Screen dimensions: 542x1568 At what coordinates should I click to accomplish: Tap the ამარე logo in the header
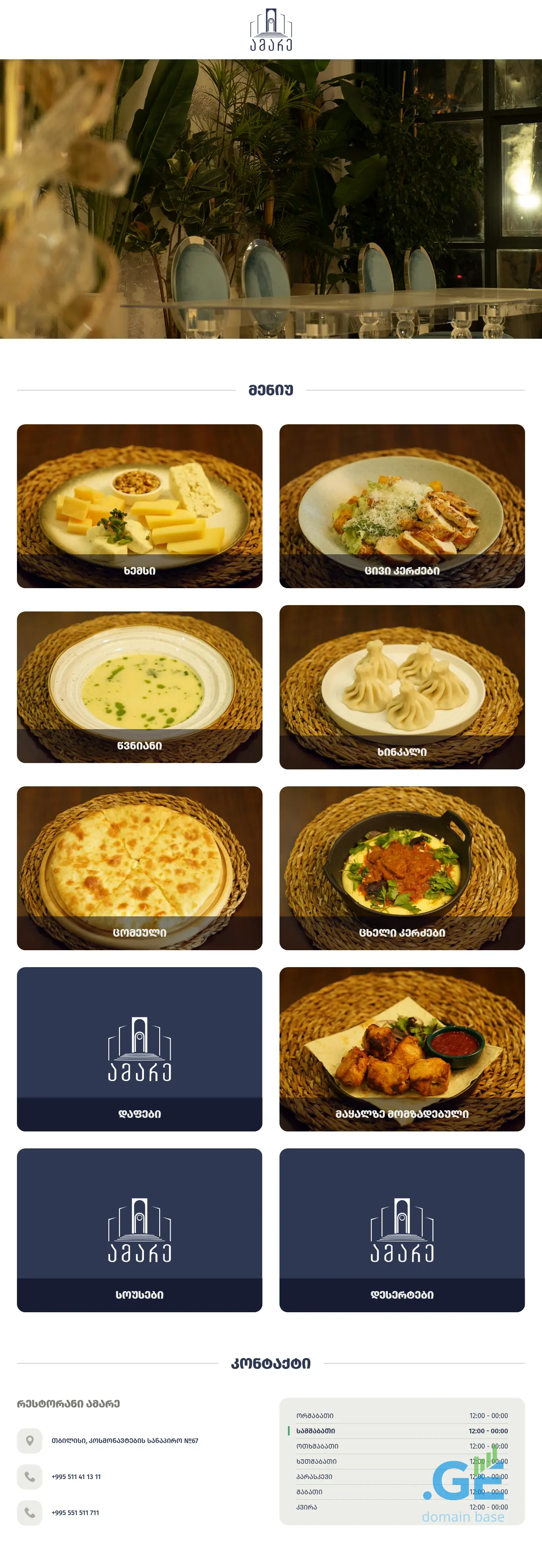[x=271, y=29]
